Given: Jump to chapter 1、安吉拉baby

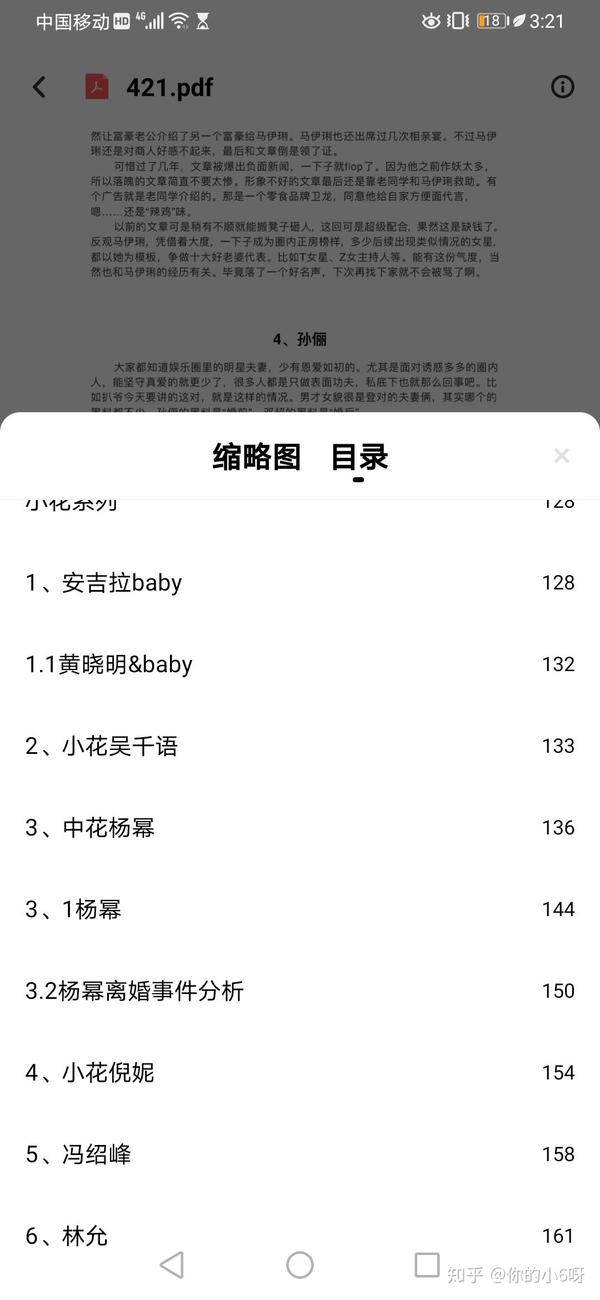Looking at the screenshot, I should pyautogui.click(x=300, y=582).
